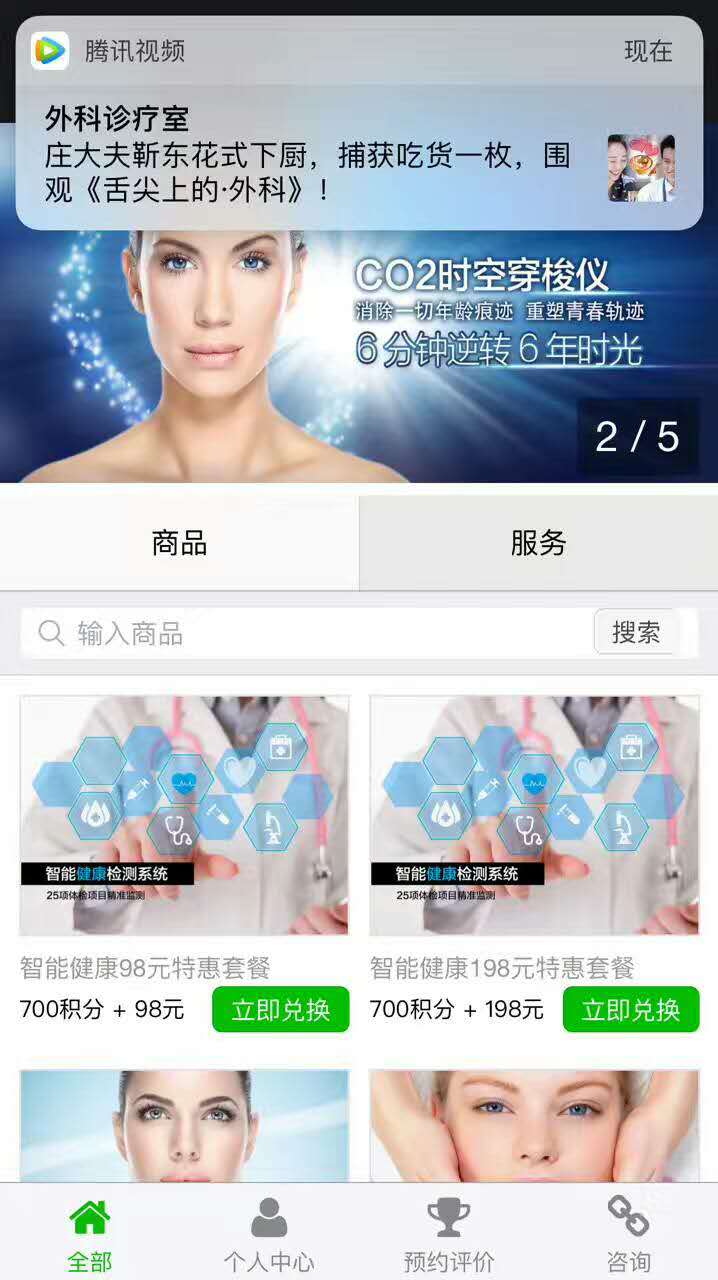The height and width of the screenshot is (1280, 718).
Task: Go to the 全部 tab
Action: pyautogui.click(x=90, y=1235)
